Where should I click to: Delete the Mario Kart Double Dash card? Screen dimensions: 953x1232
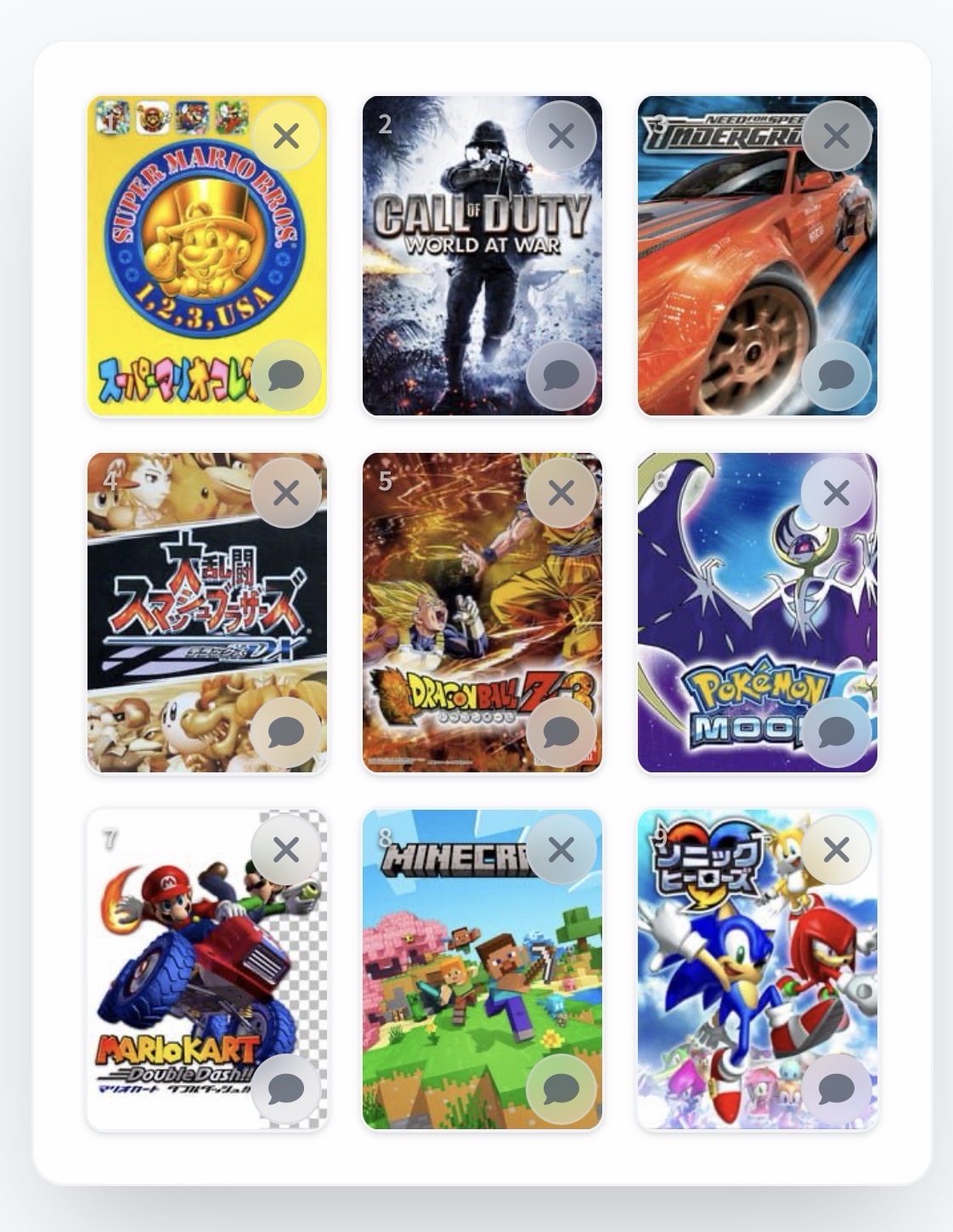click(x=286, y=850)
